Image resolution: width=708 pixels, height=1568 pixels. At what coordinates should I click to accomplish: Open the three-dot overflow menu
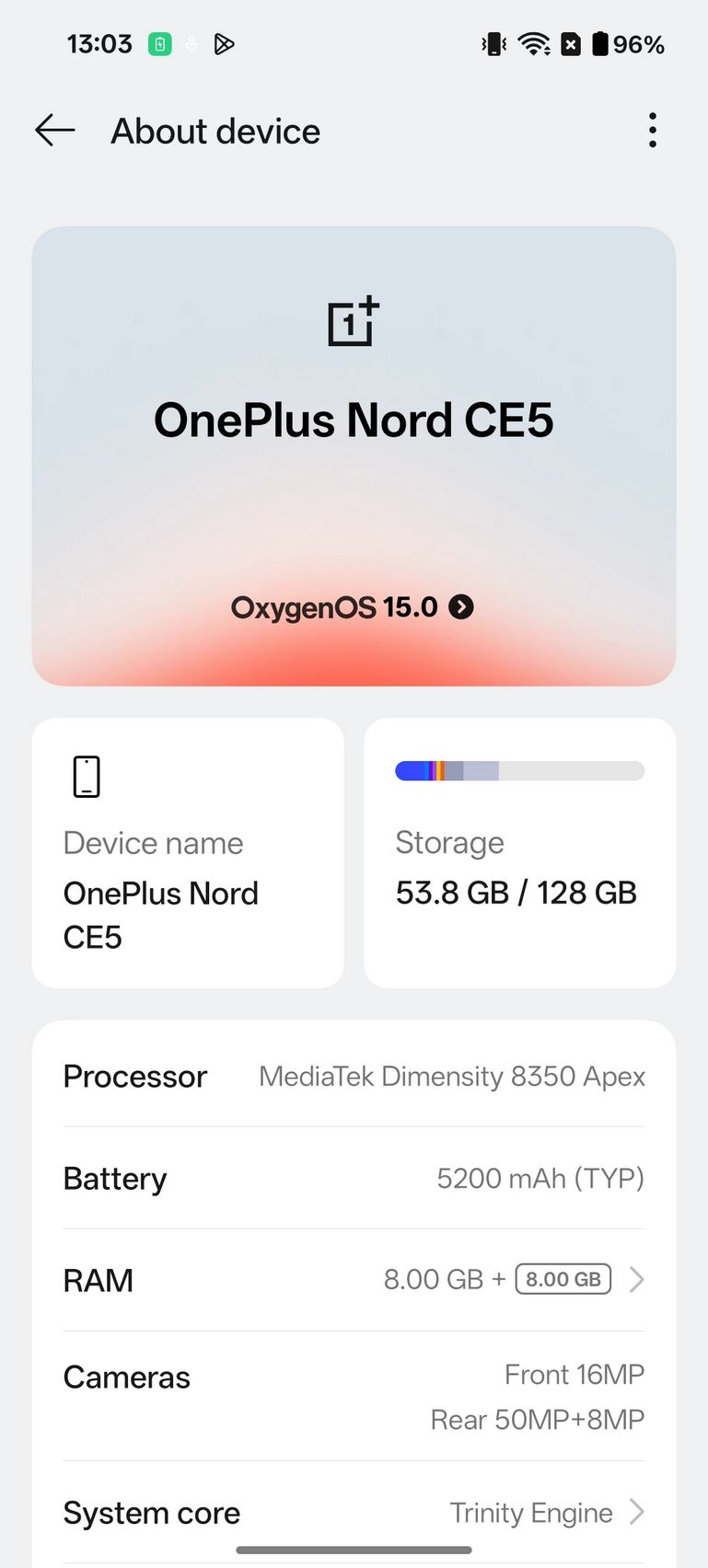(x=652, y=131)
